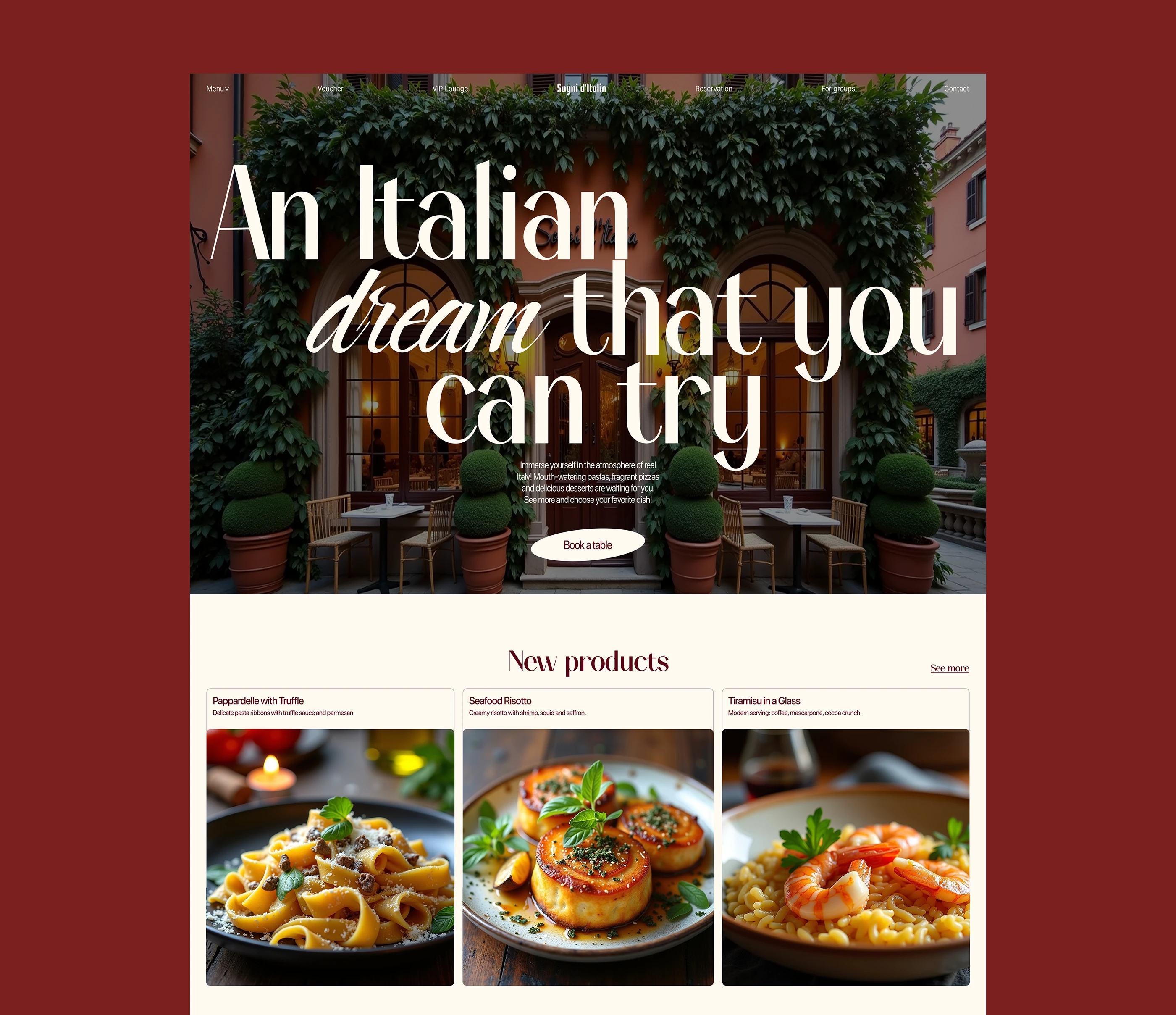Go to the VIP Lounge section
The image size is (1176, 1015).
450,89
